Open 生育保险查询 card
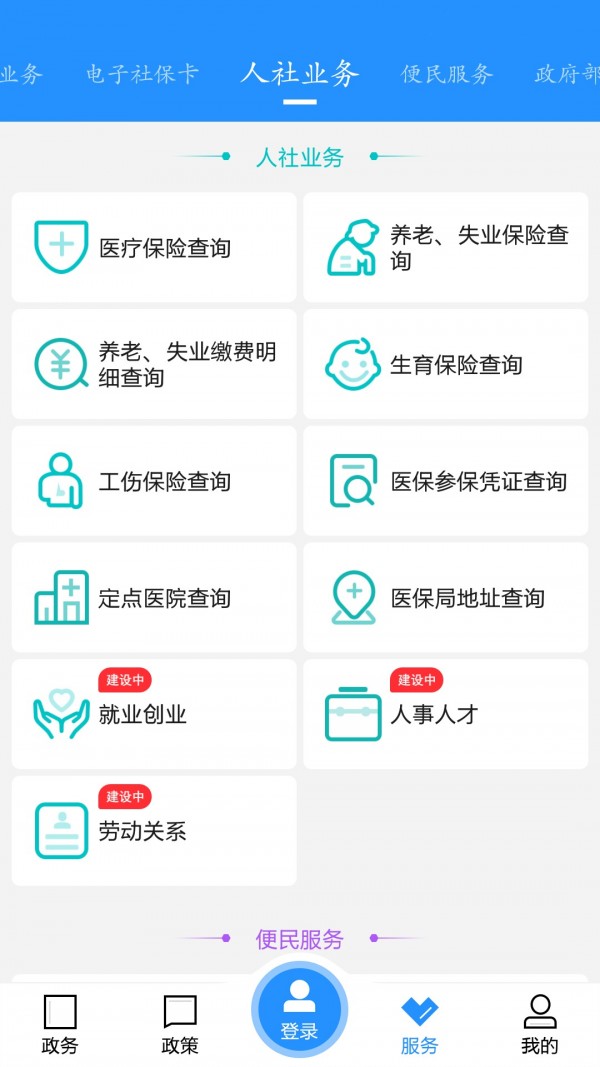 [446, 364]
